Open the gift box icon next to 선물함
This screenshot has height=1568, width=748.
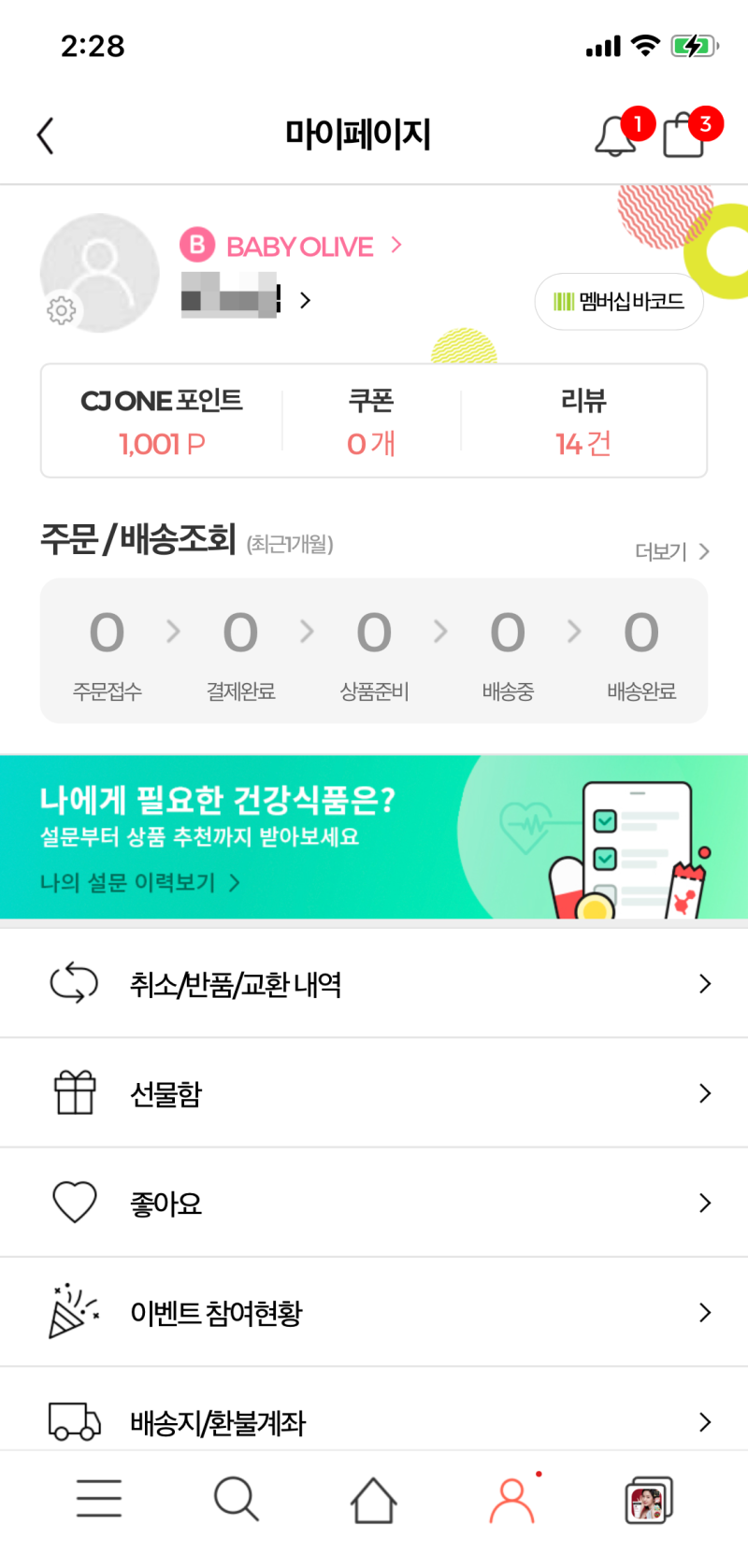point(75,1093)
